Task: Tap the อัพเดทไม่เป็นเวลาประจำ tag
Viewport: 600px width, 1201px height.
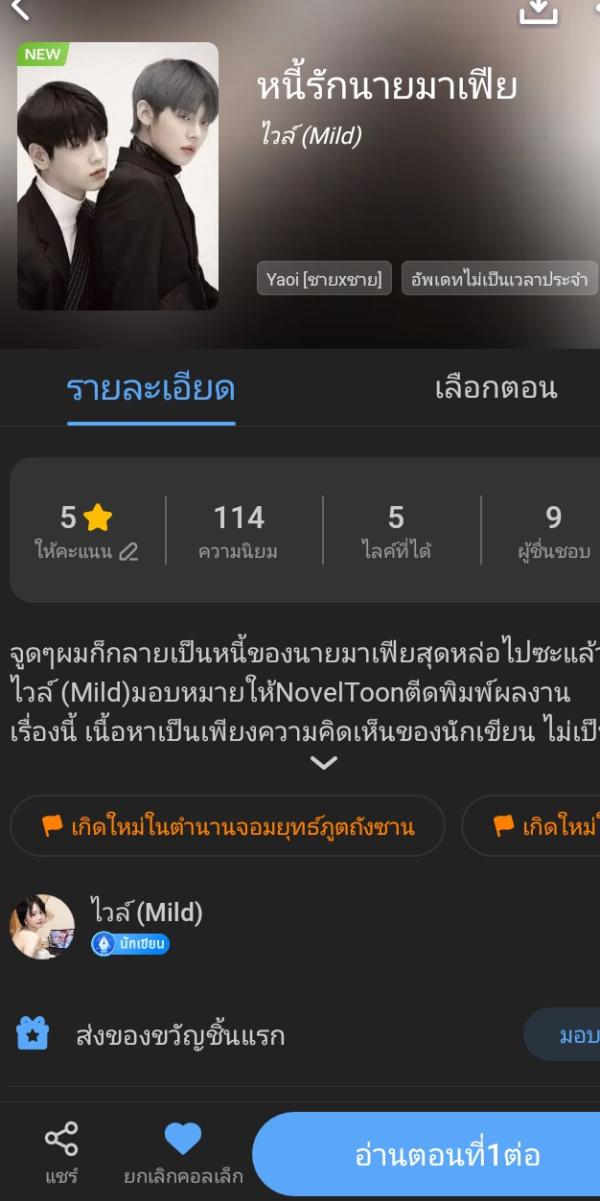Action: 499,279
